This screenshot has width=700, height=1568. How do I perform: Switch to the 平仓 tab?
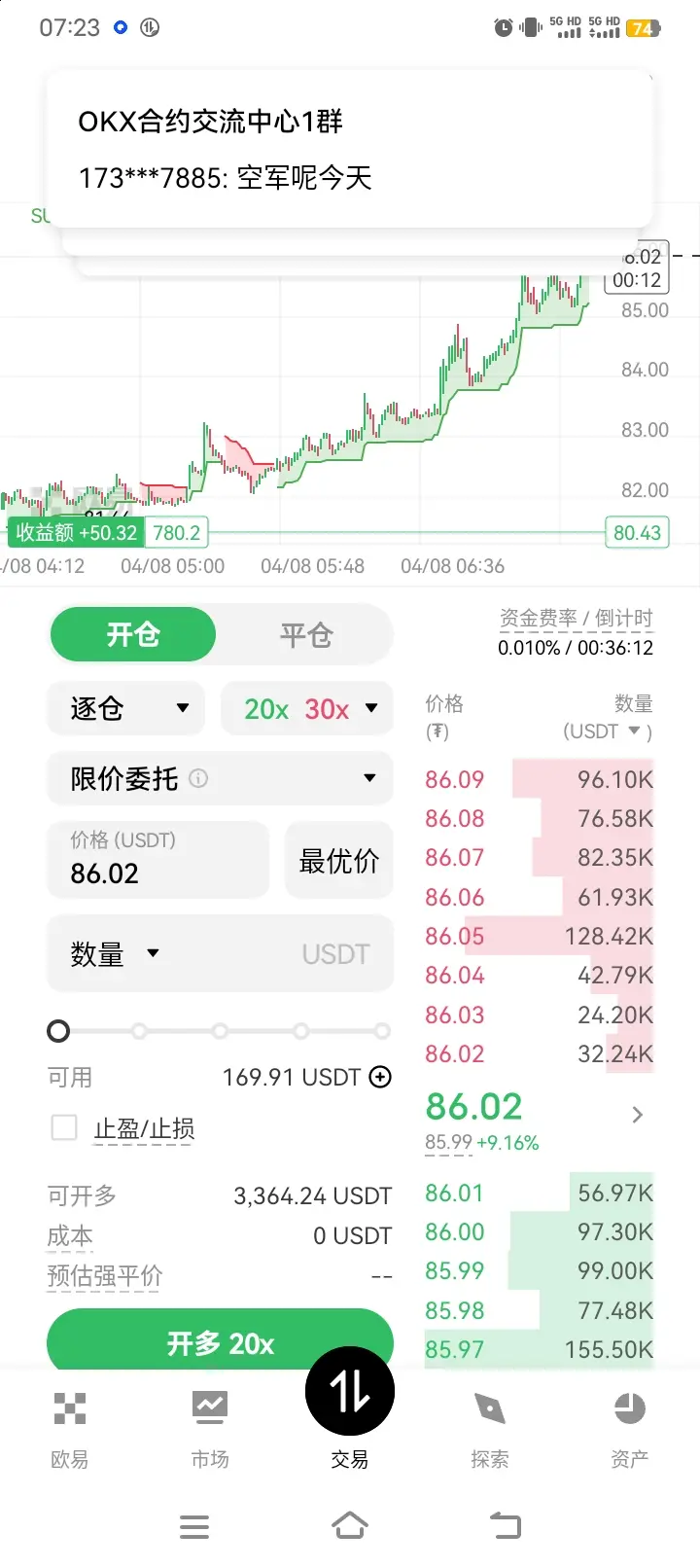[306, 635]
